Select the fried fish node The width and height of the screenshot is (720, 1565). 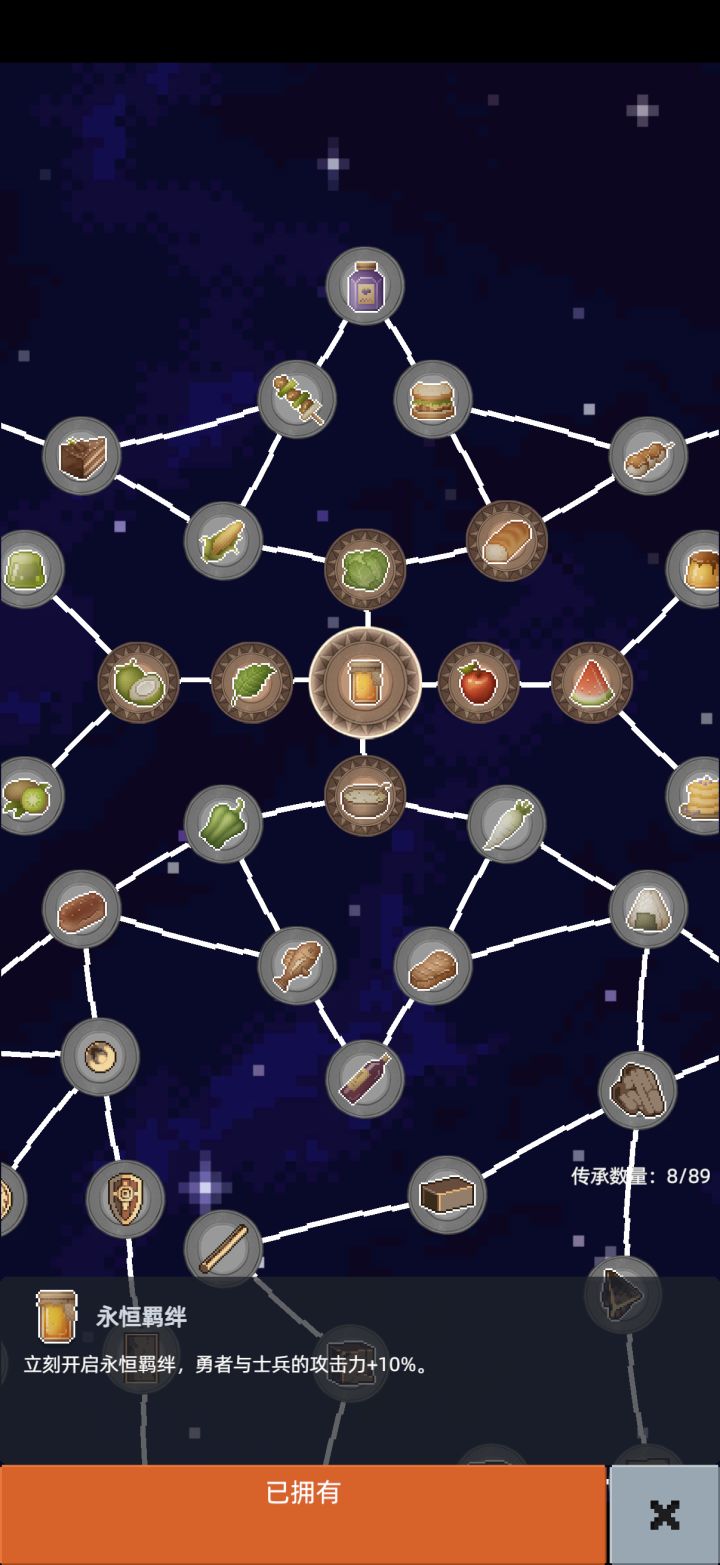click(296, 965)
